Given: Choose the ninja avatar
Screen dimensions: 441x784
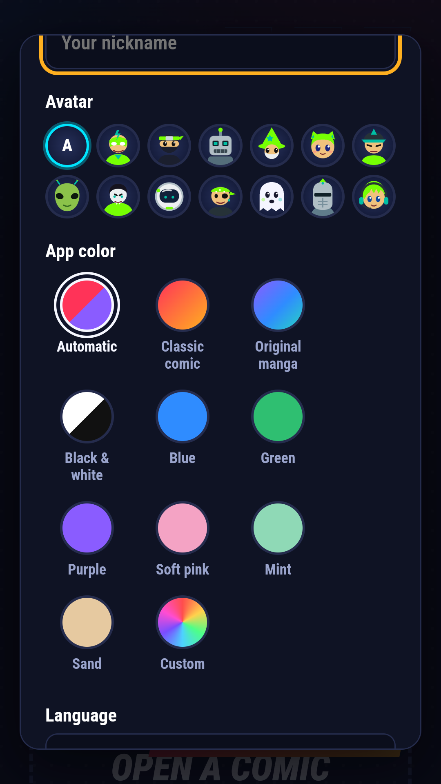Looking at the screenshot, I should coord(169,146).
